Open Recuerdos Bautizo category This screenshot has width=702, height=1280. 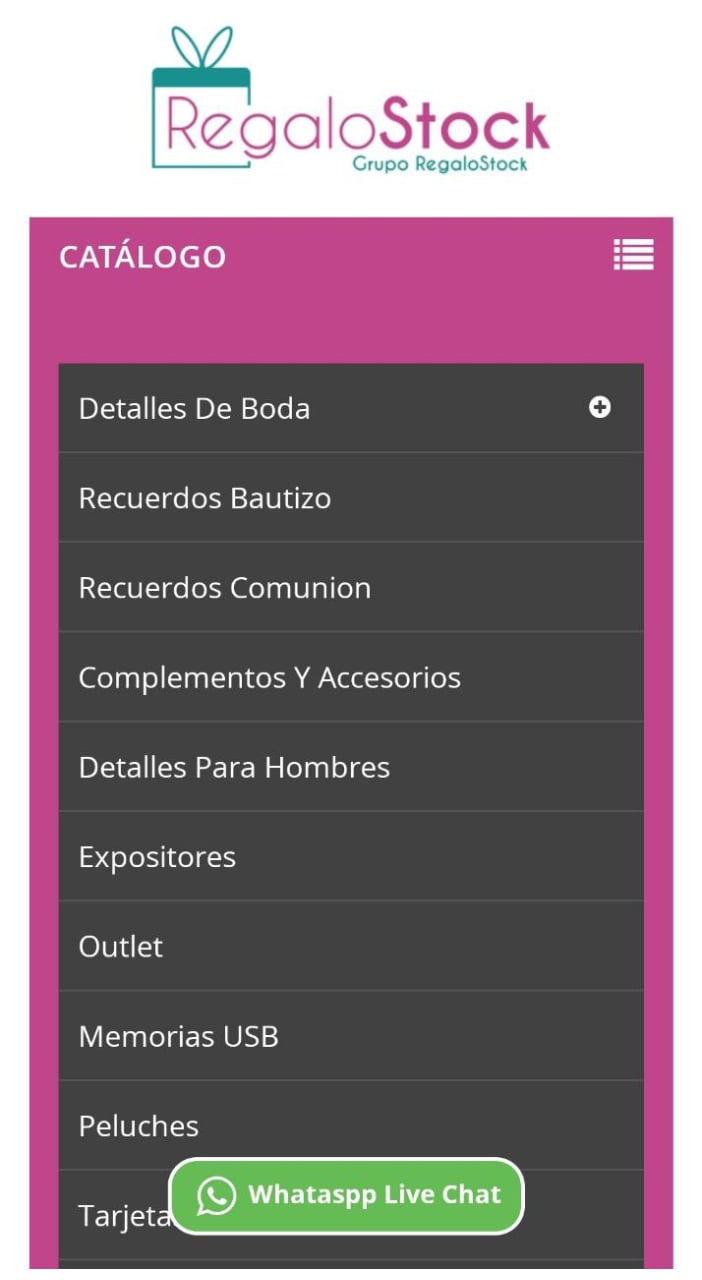click(351, 498)
